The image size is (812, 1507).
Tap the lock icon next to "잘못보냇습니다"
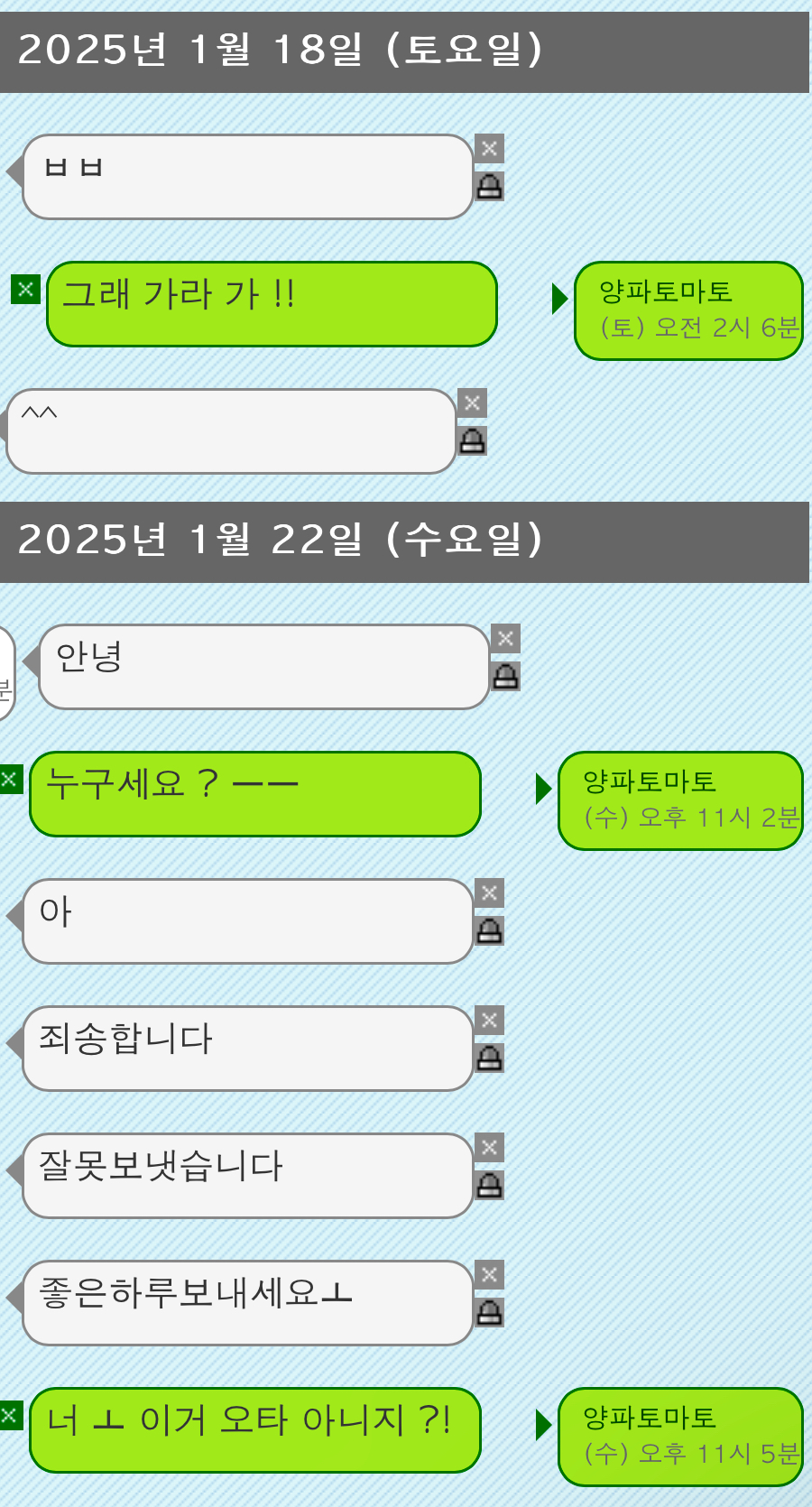tap(490, 1186)
